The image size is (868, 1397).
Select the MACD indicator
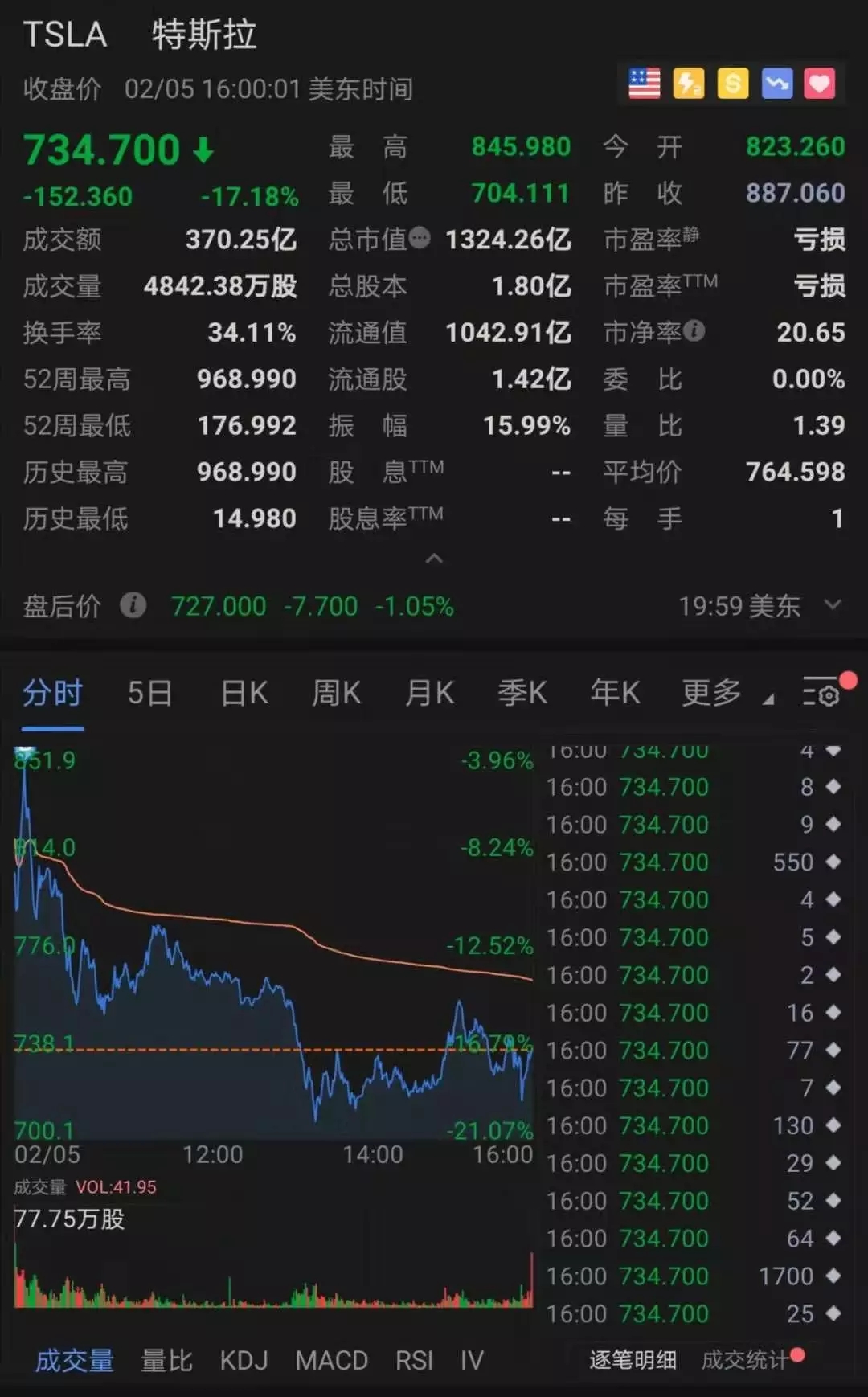[331, 1360]
